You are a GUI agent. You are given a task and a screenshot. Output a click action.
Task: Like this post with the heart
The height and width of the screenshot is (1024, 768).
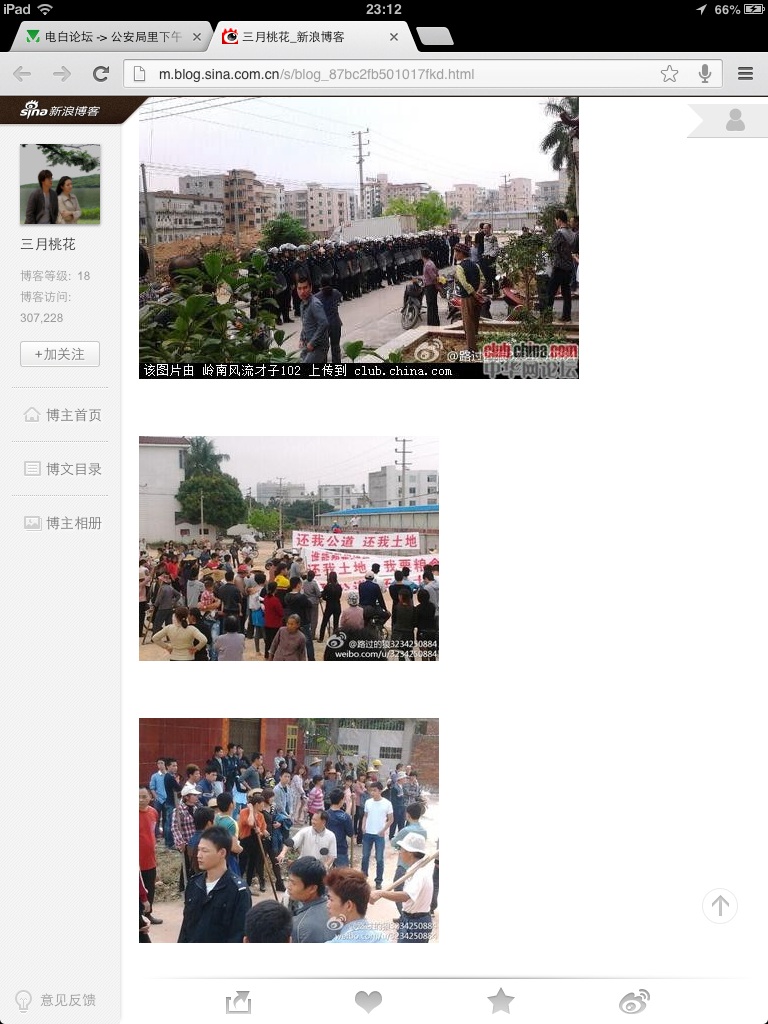pyautogui.click(x=369, y=1002)
